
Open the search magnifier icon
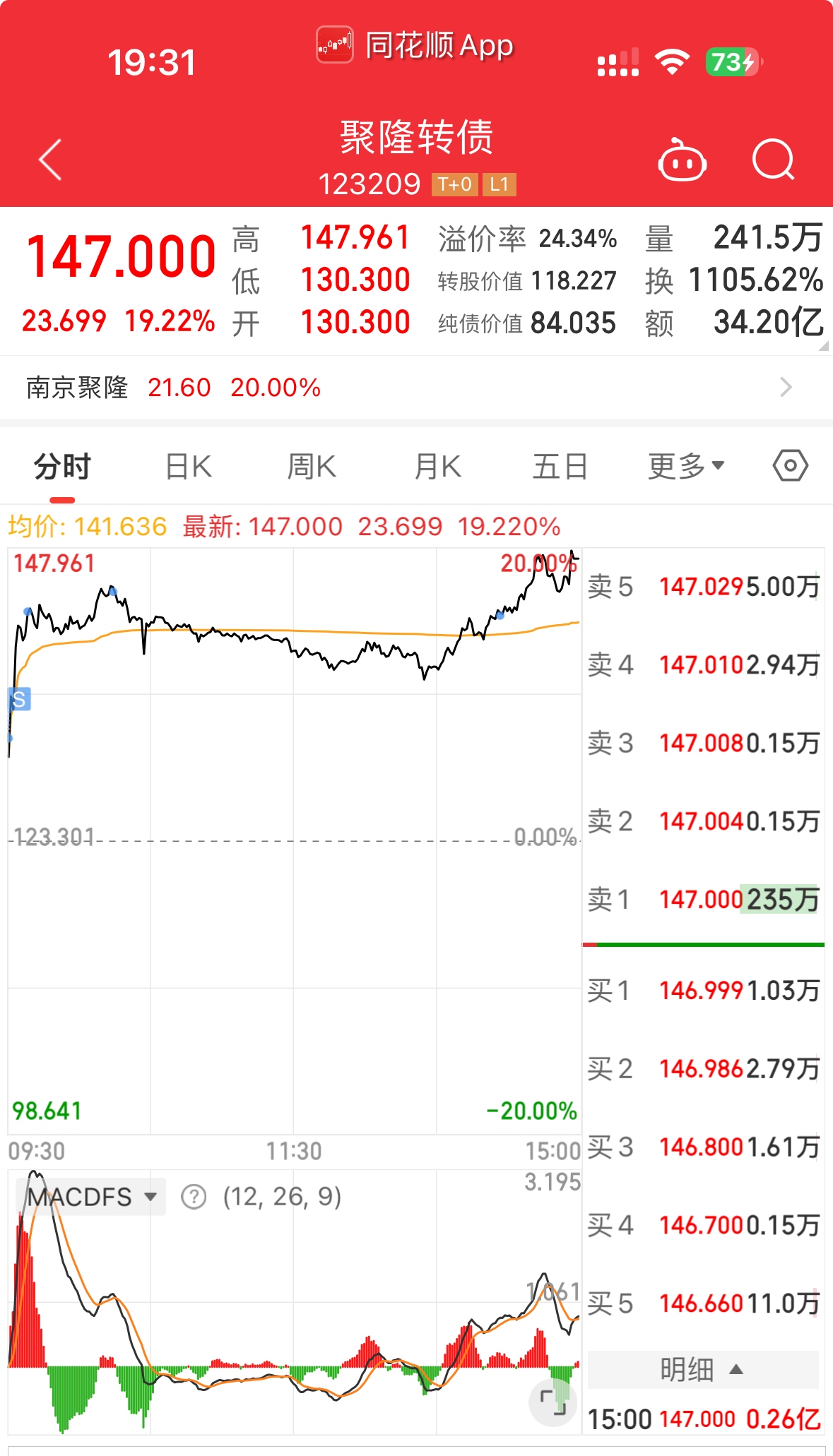(774, 160)
